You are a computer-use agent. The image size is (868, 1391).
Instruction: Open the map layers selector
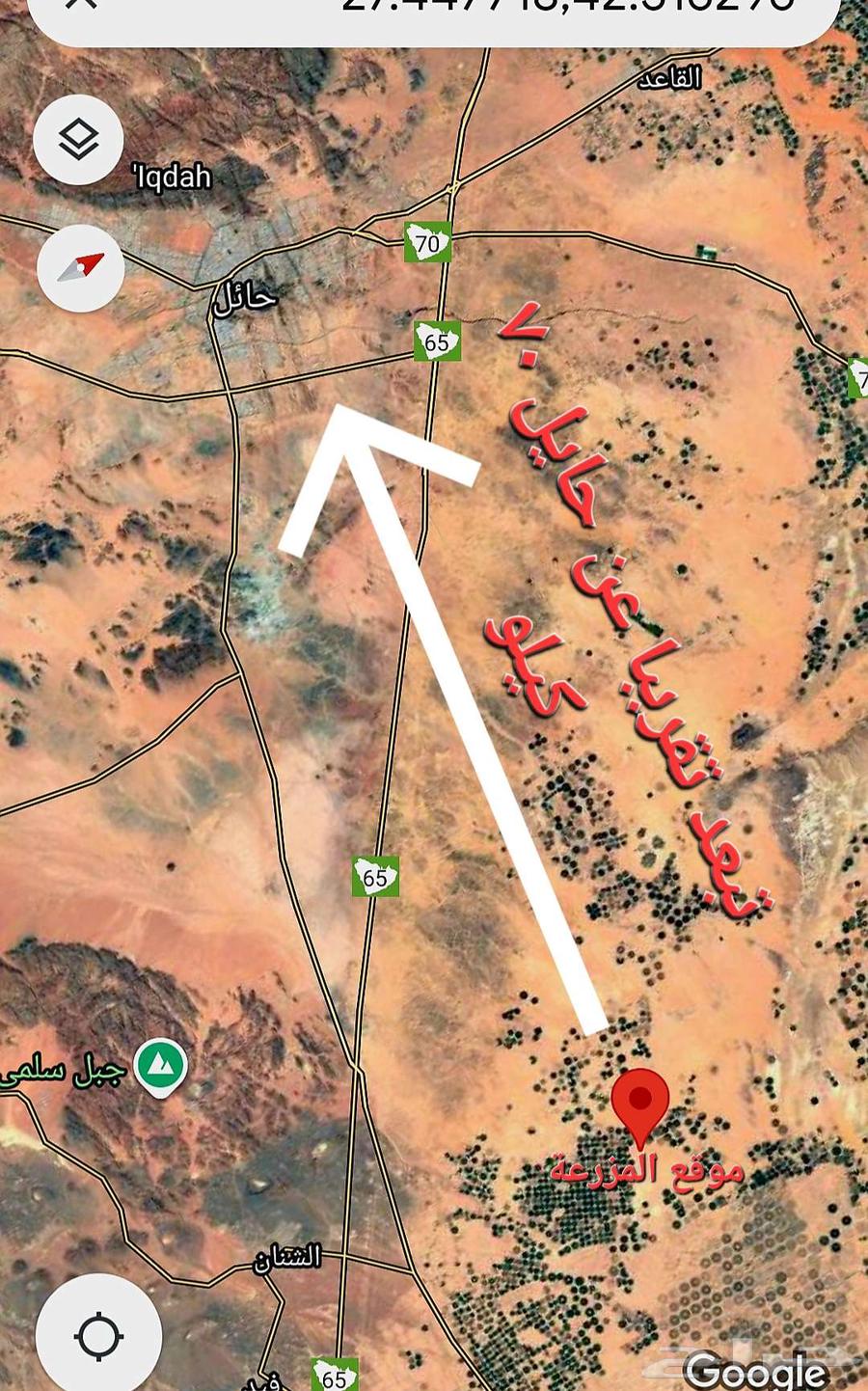(x=78, y=140)
